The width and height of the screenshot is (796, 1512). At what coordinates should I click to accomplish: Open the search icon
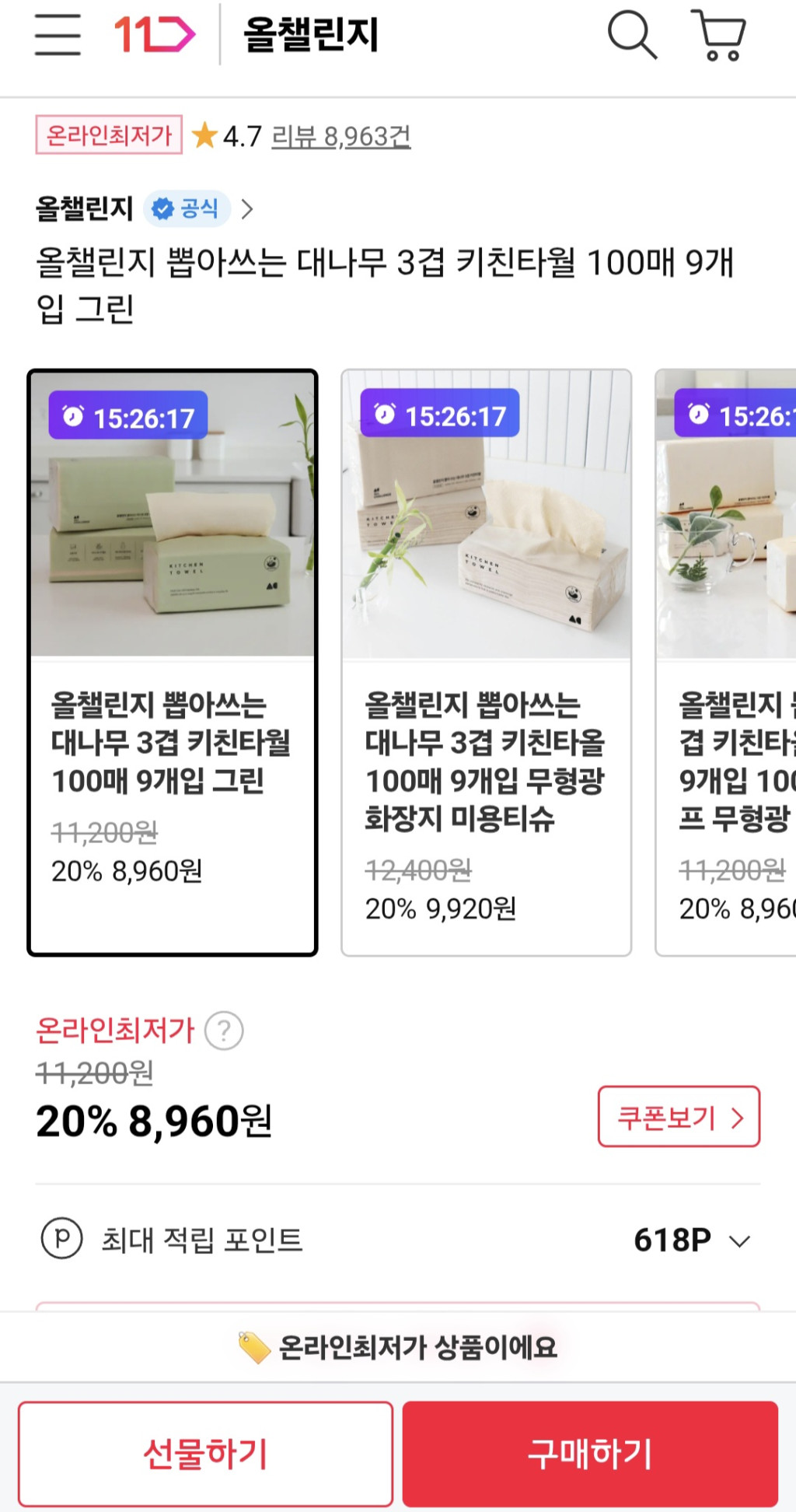coord(631,35)
